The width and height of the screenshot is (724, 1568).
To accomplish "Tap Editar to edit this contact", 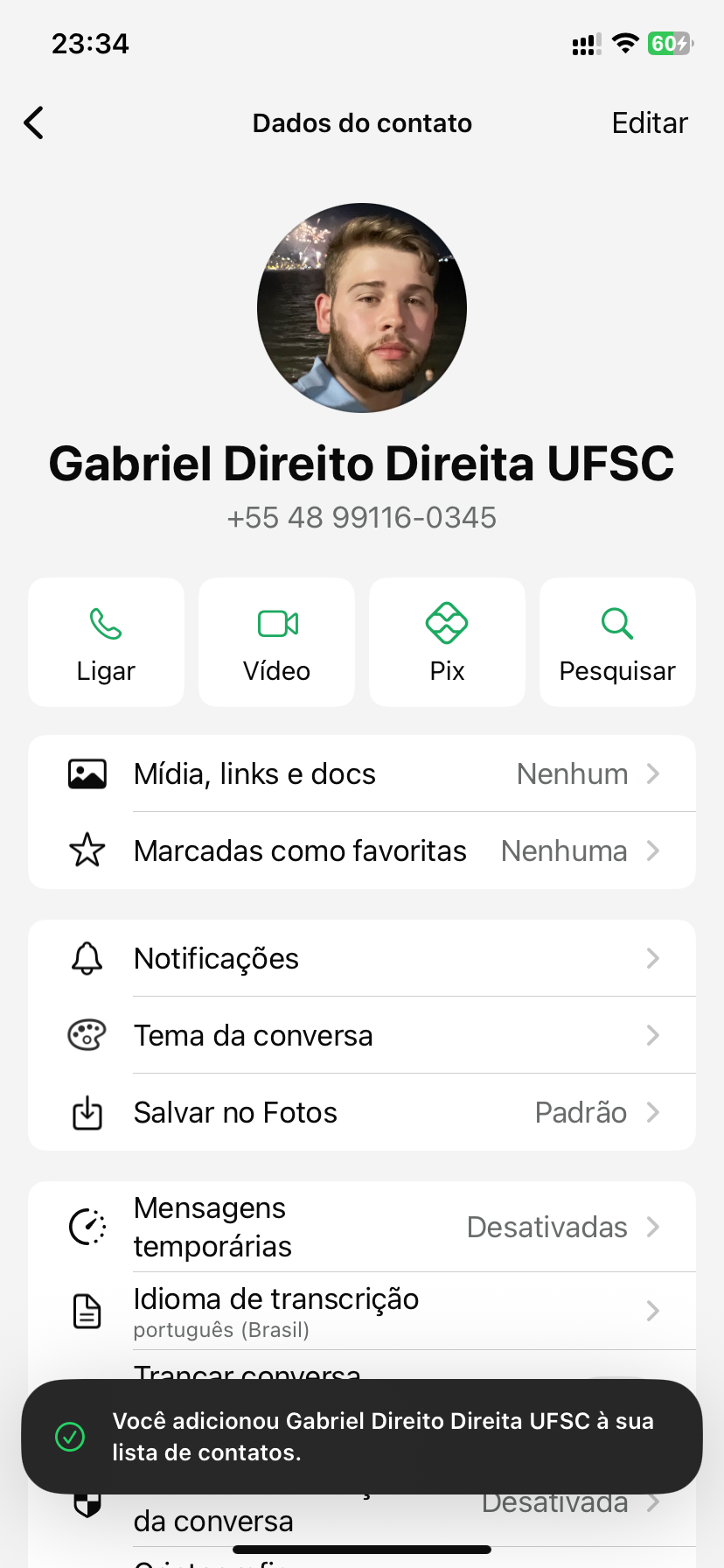I will 649,123.
